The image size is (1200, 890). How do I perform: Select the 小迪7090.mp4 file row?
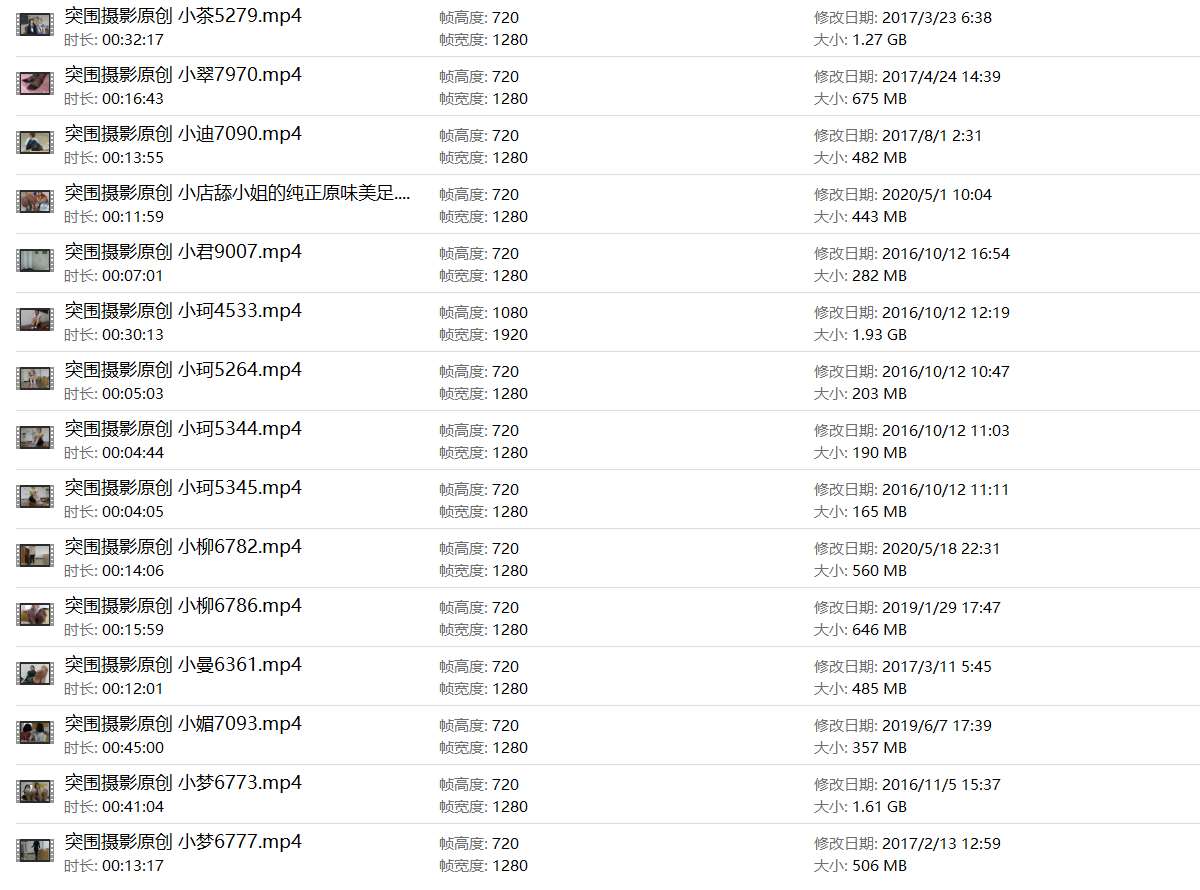(x=183, y=135)
